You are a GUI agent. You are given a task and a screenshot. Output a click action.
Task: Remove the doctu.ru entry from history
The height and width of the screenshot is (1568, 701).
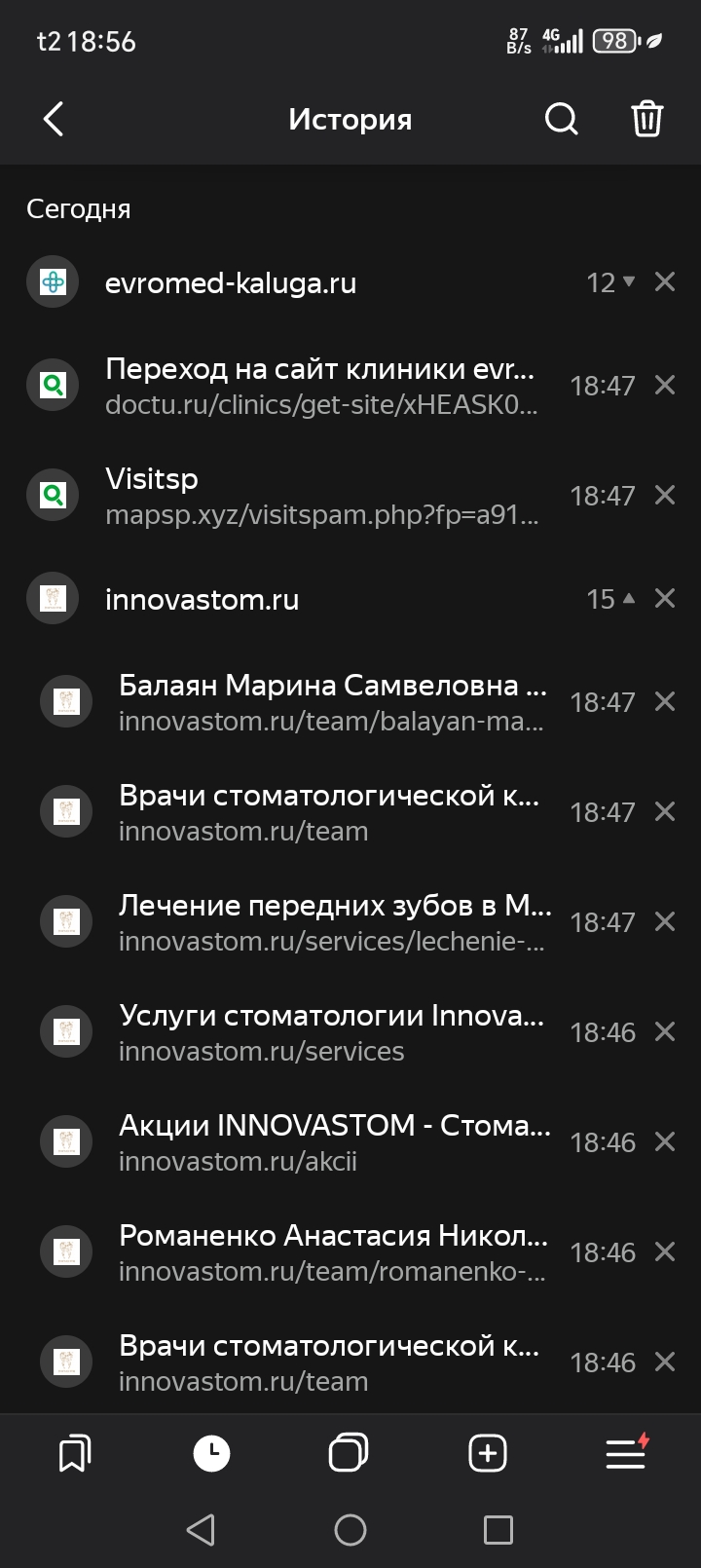coord(665,386)
